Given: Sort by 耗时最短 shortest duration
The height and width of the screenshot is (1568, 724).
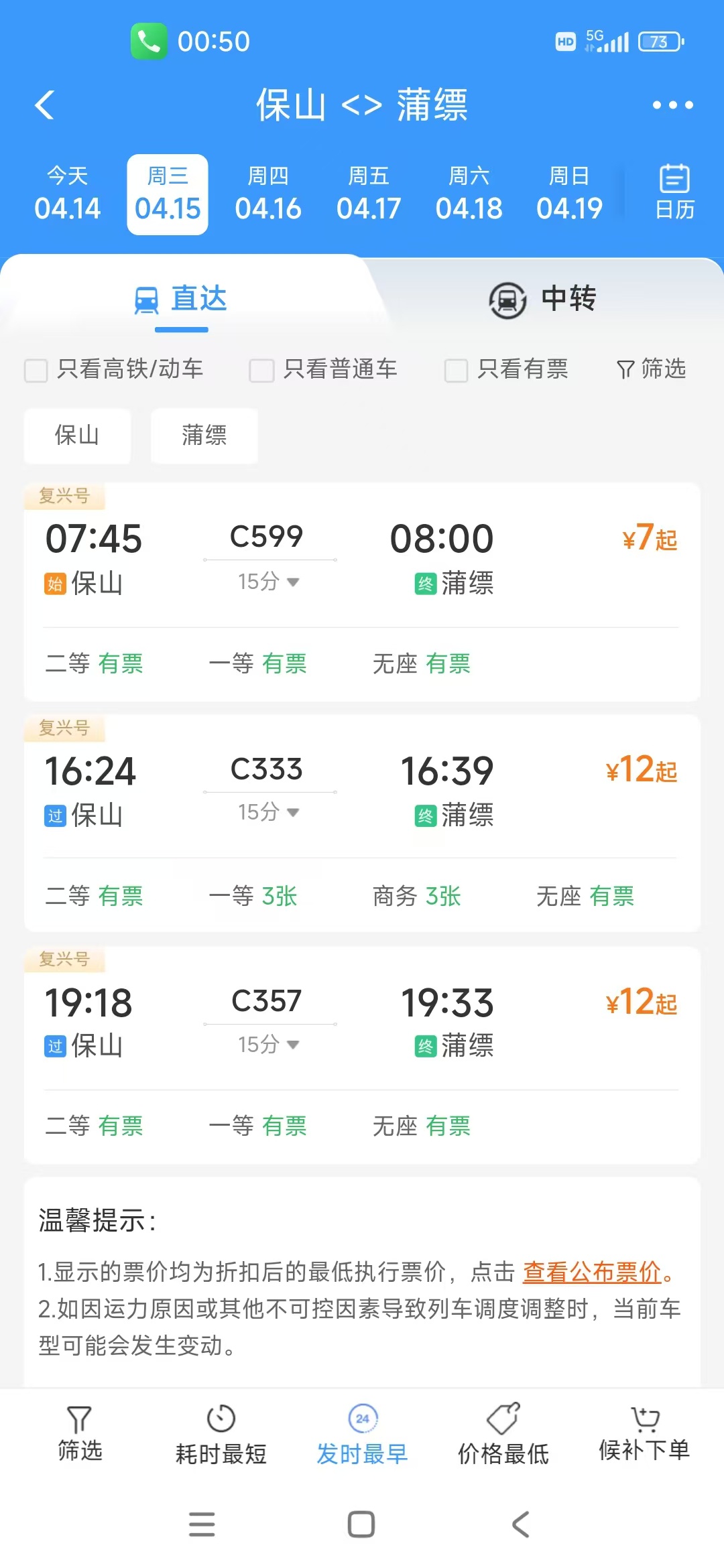Looking at the screenshot, I should click(221, 1435).
